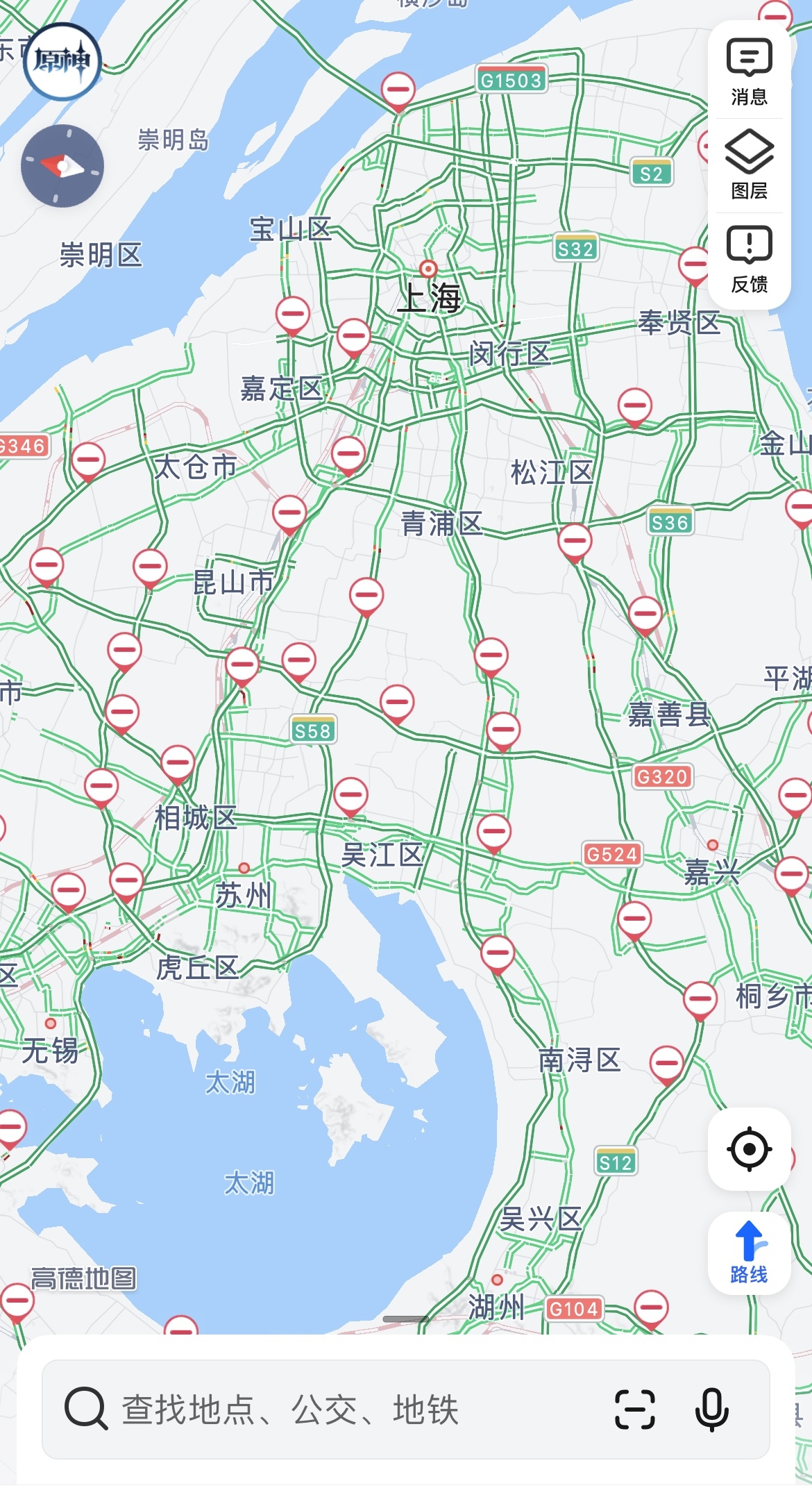Tap the compass to reset map orientation
Screen dimensions: 812x1488
point(61,167)
